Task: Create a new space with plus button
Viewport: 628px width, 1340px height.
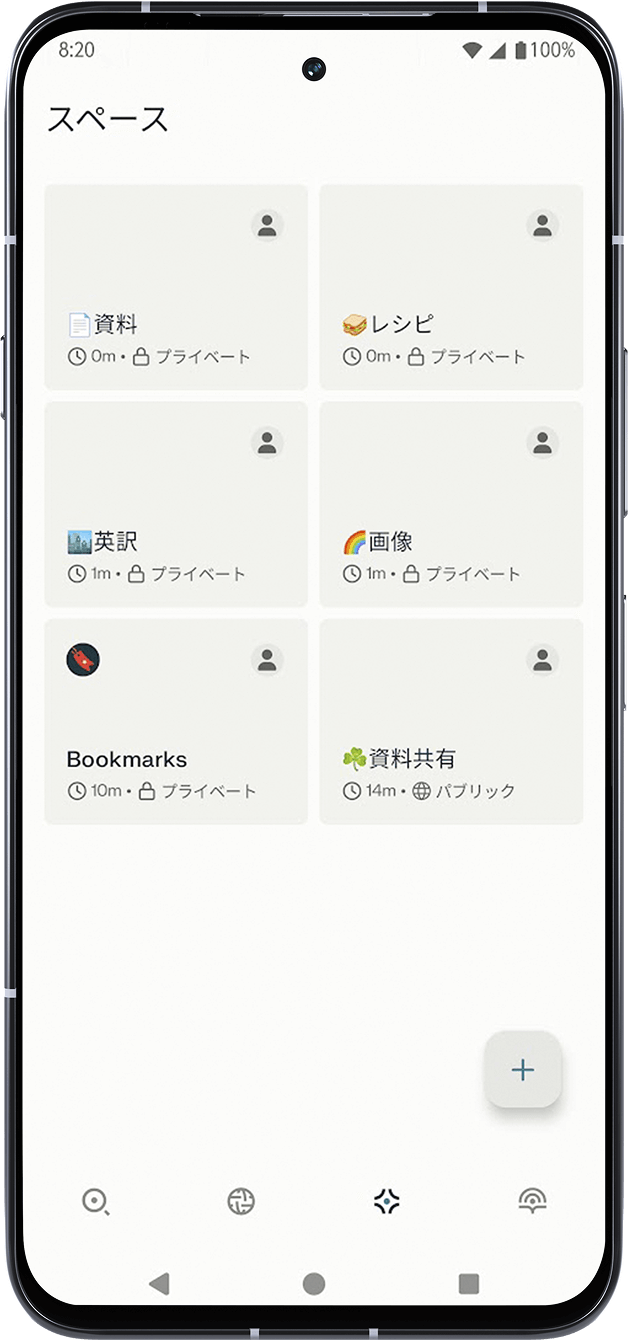Action: (x=522, y=1070)
